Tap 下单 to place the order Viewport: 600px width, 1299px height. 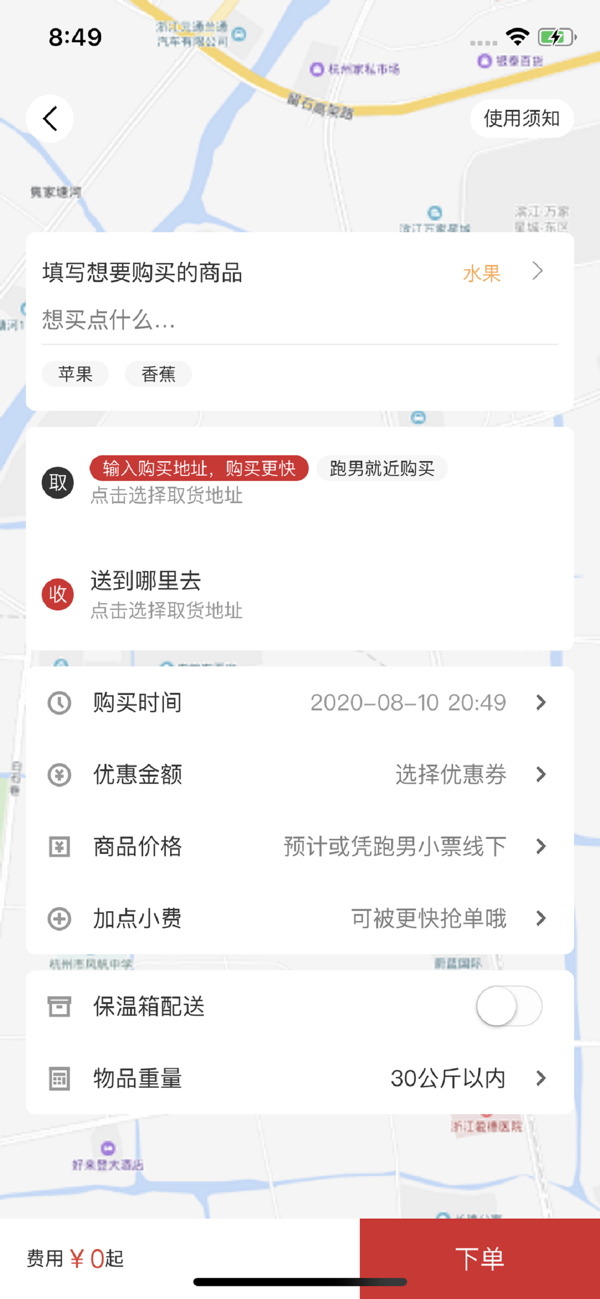(x=480, y=1257)
